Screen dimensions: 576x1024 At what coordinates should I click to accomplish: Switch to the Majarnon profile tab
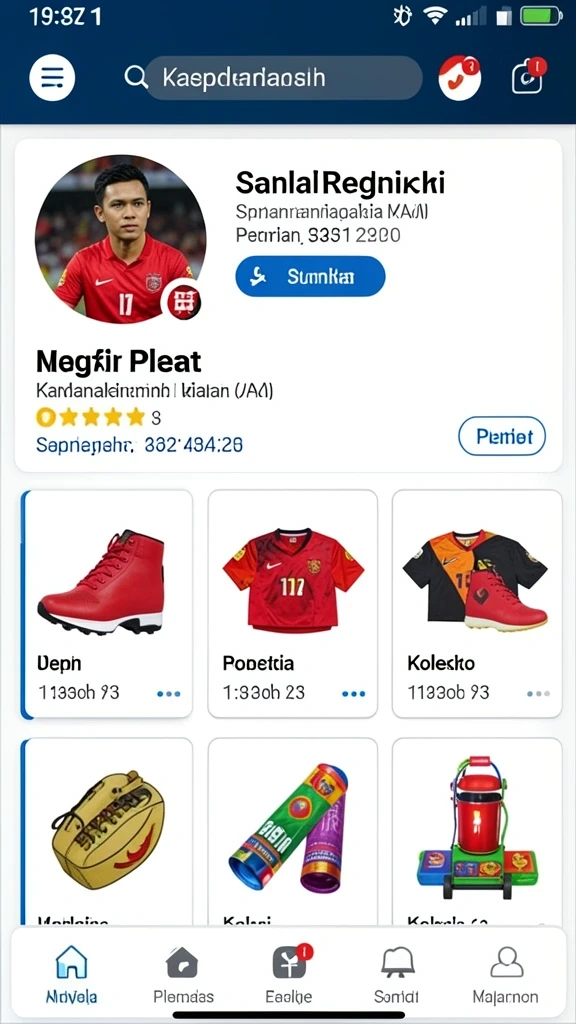[x=506, y=974]
